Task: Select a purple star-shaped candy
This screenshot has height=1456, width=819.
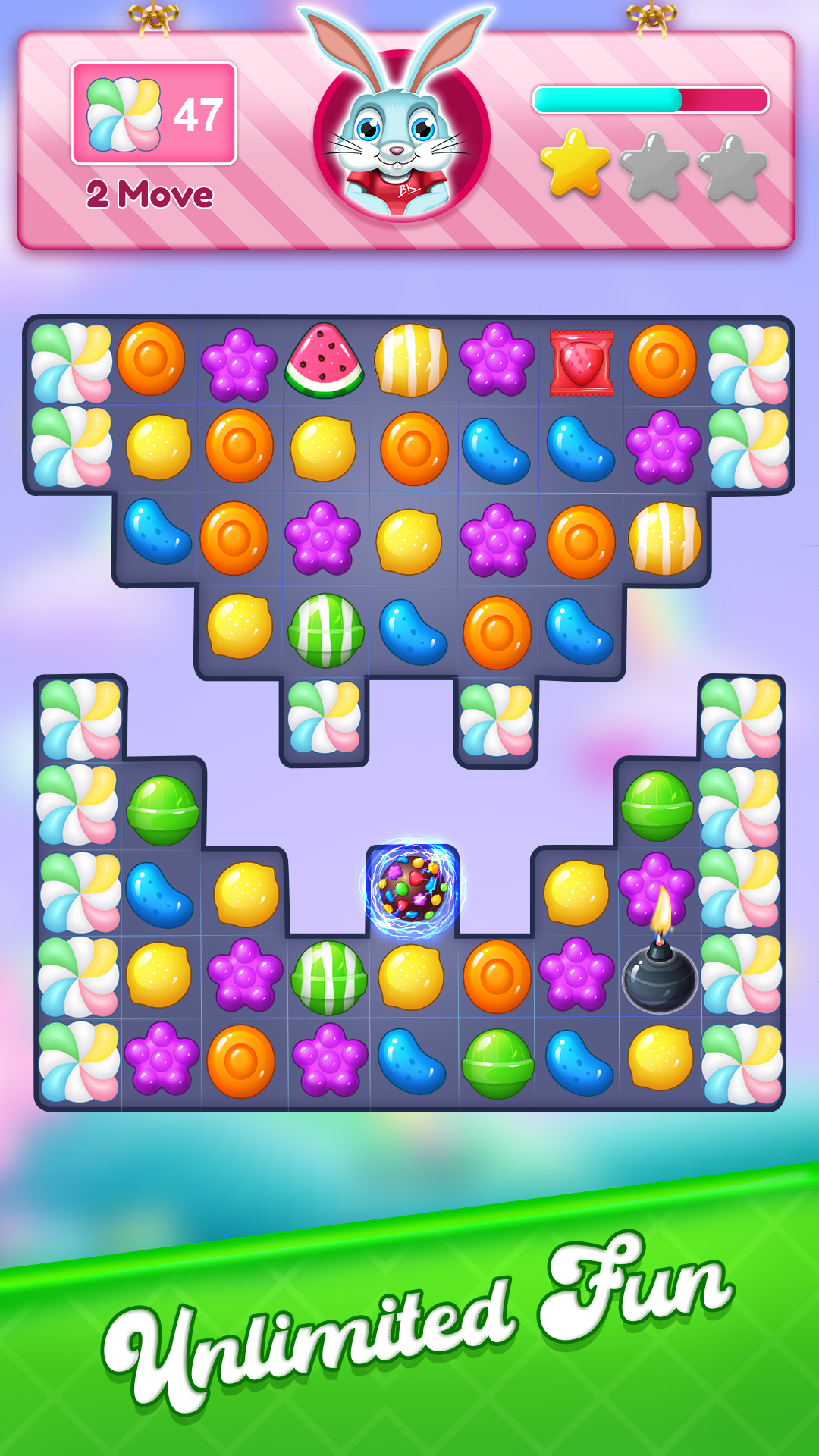Action: tap(496, 362)
